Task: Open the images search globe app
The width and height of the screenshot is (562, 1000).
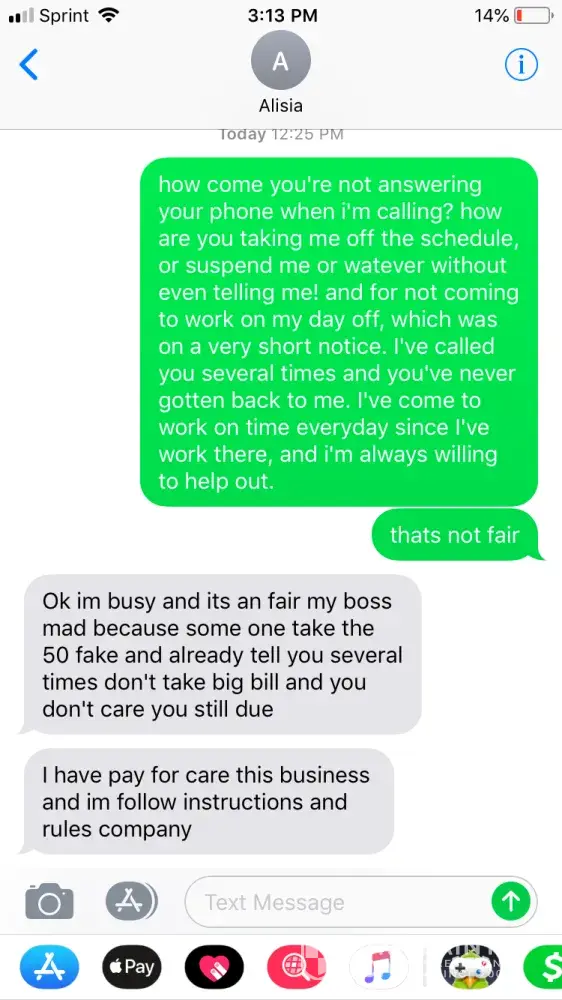Action: pos(297,967)
